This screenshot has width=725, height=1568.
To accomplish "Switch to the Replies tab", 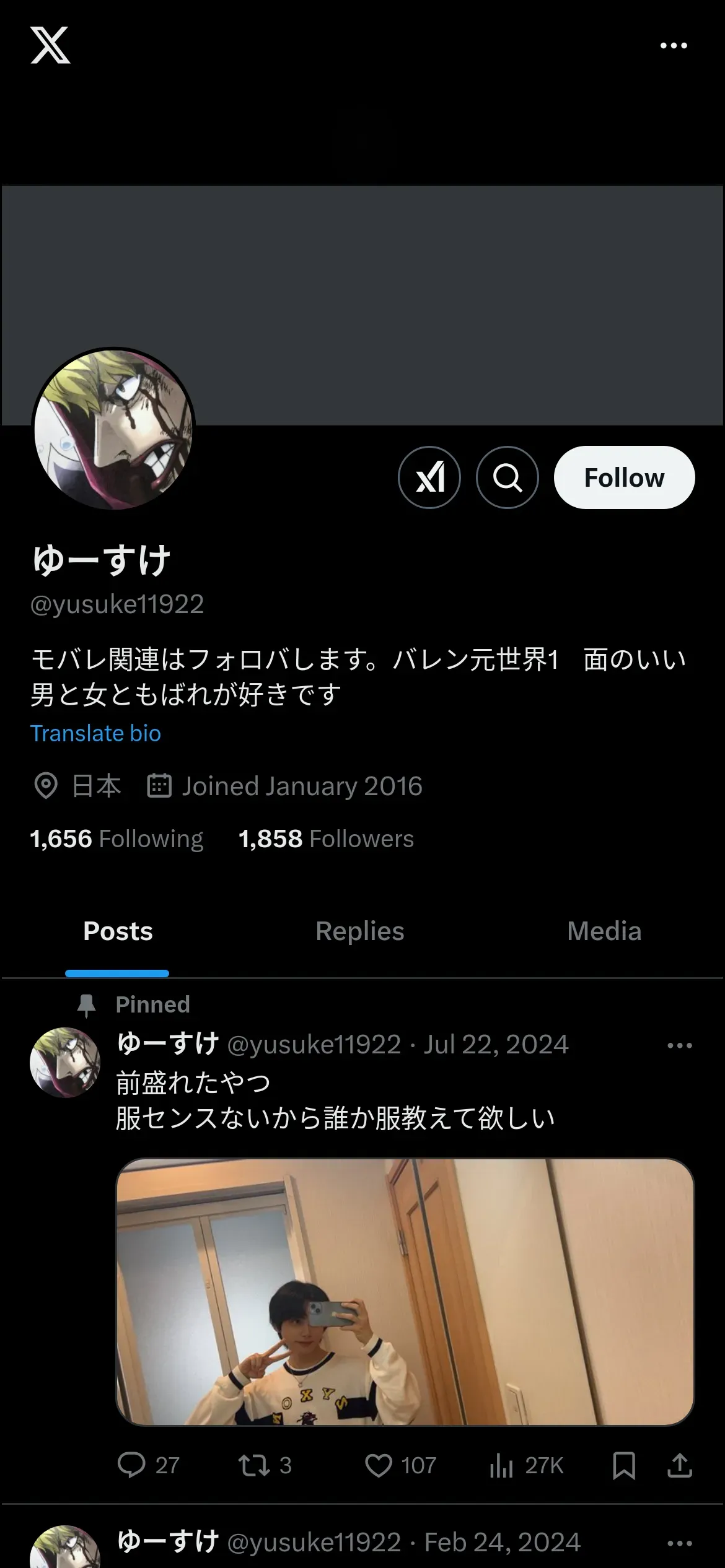I will [359, 931].
